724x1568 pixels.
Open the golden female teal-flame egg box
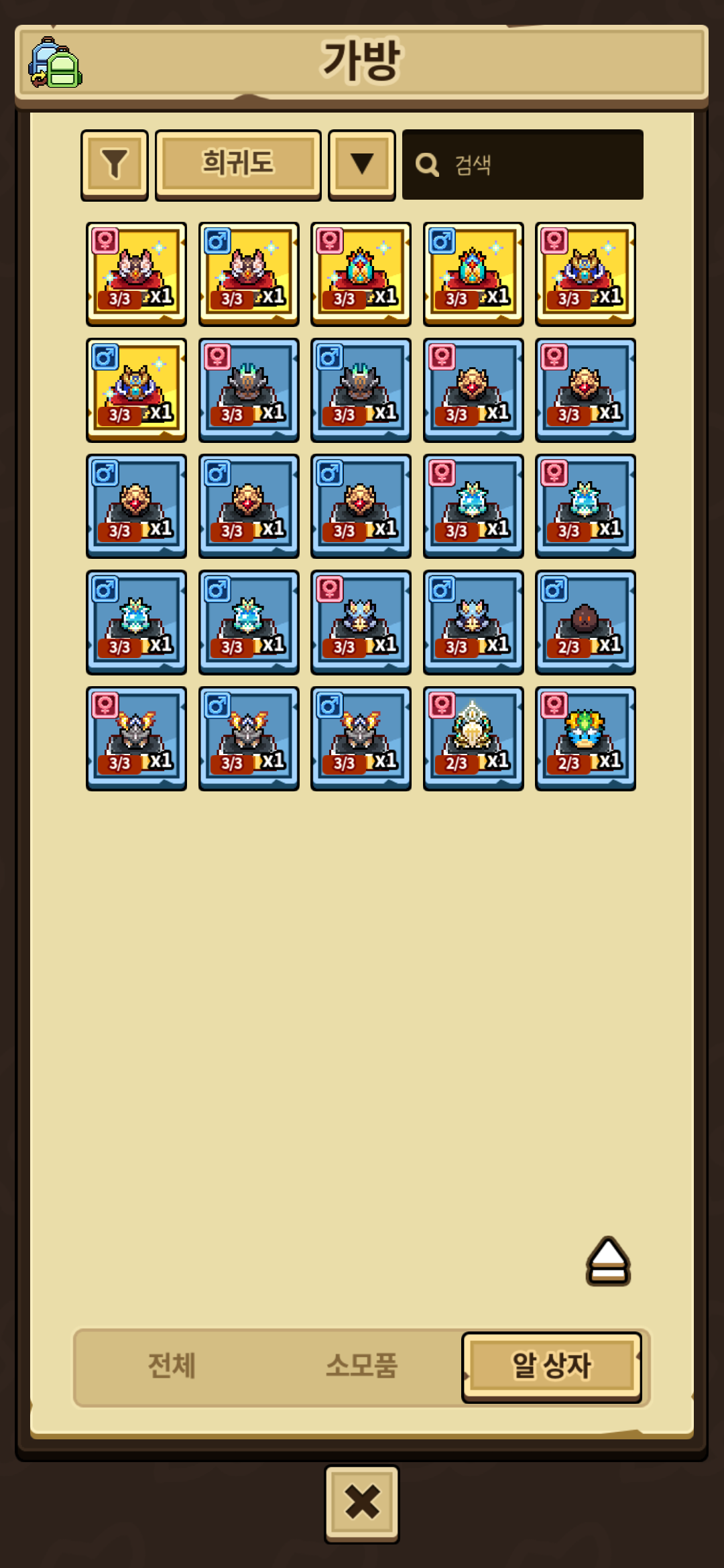point(361,274)
